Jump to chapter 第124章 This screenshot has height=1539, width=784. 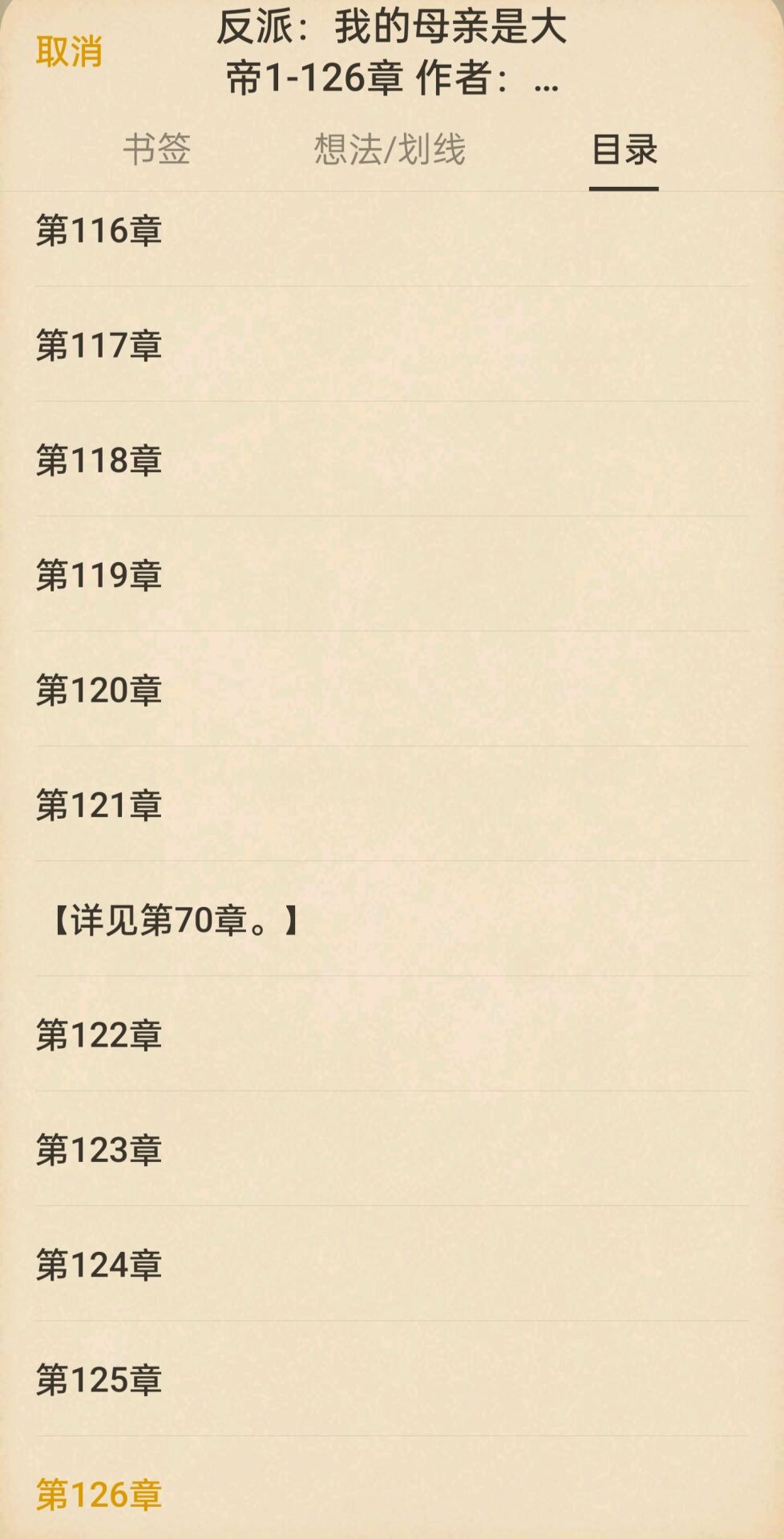(x=99, y=1265)
